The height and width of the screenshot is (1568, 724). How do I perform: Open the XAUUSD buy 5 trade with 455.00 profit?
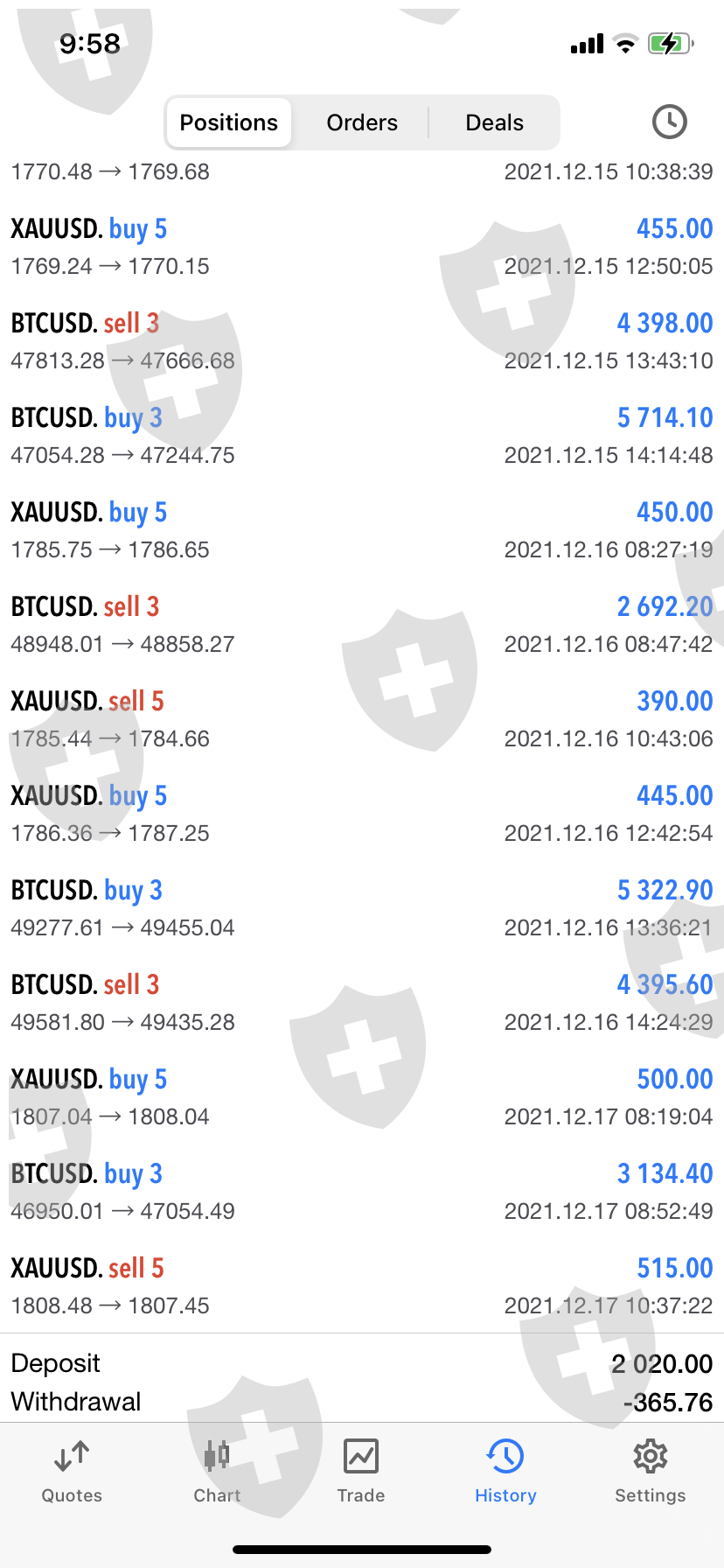pyautogui.click(x=362, y=247)
